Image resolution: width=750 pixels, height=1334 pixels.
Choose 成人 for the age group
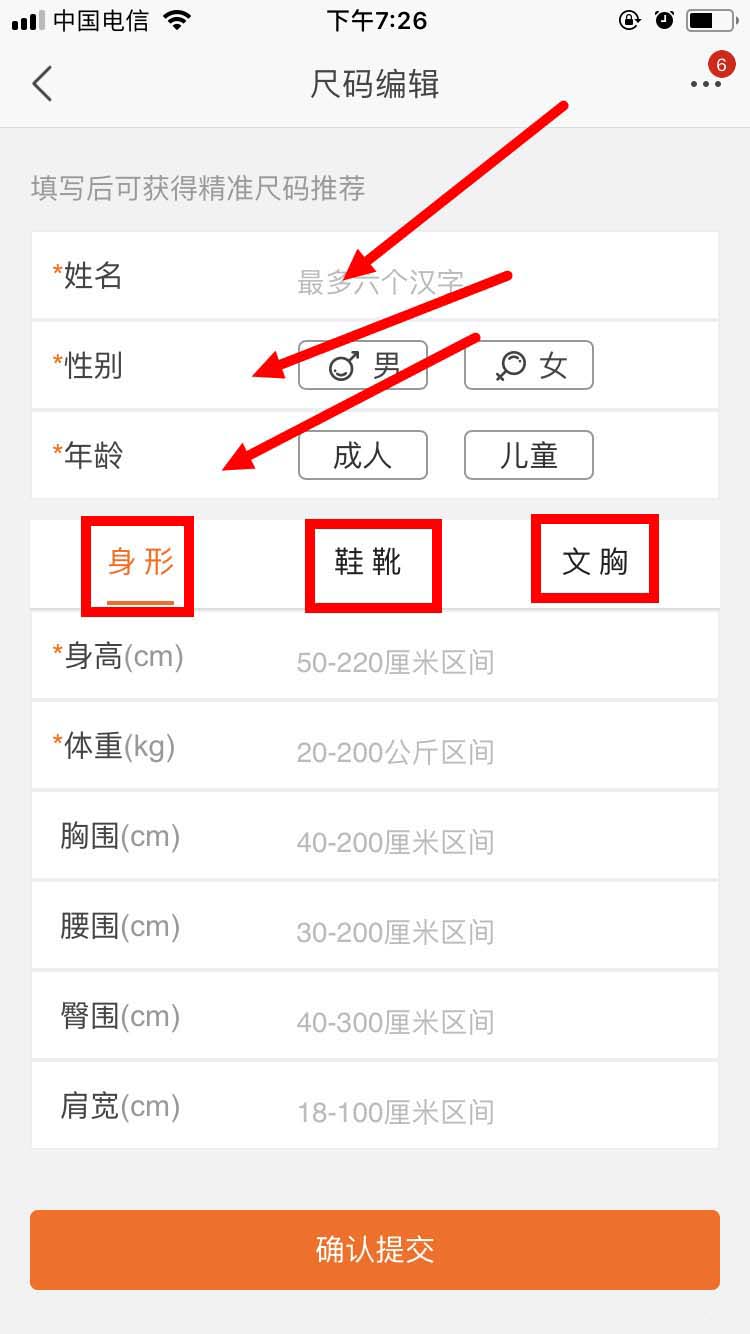[x=363, y=455]
